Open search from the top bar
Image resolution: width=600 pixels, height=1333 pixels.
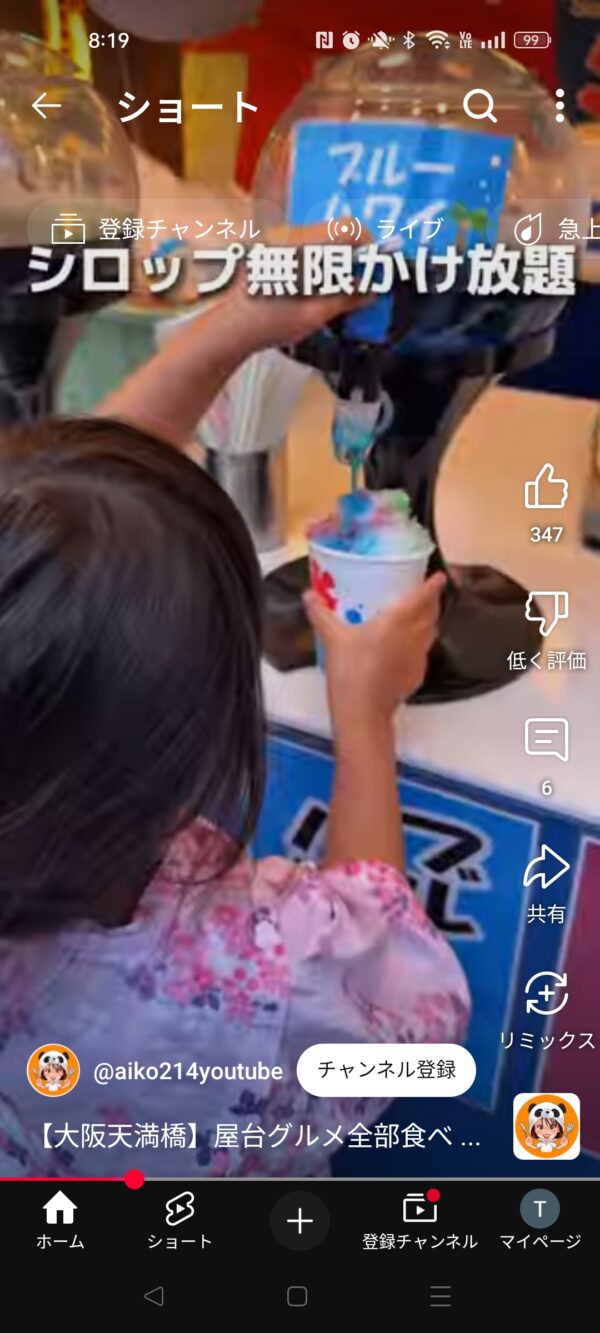click(480, 106)
